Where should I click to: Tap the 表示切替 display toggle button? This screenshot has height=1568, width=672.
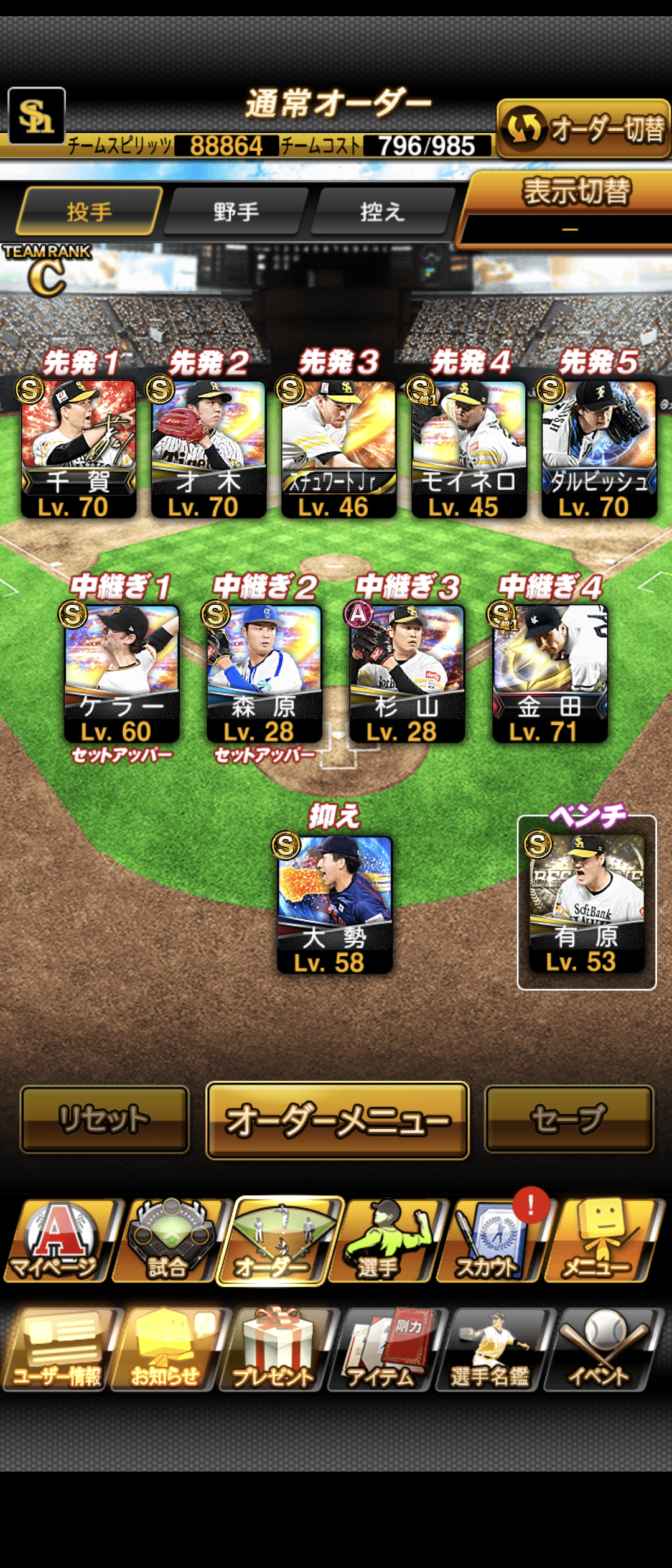(x=569, y=208)
